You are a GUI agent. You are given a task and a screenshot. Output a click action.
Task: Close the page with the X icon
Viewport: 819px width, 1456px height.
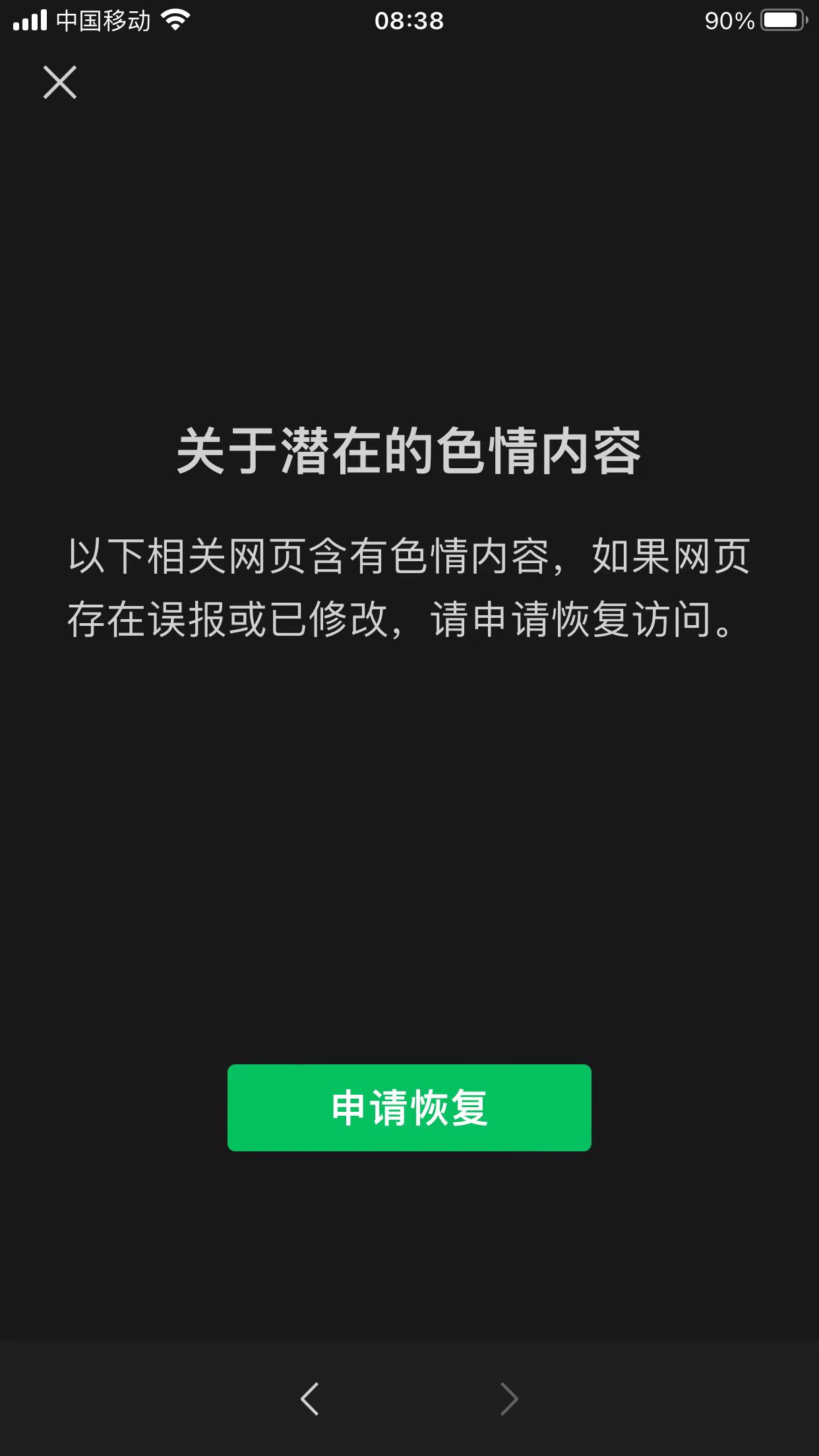60,82
